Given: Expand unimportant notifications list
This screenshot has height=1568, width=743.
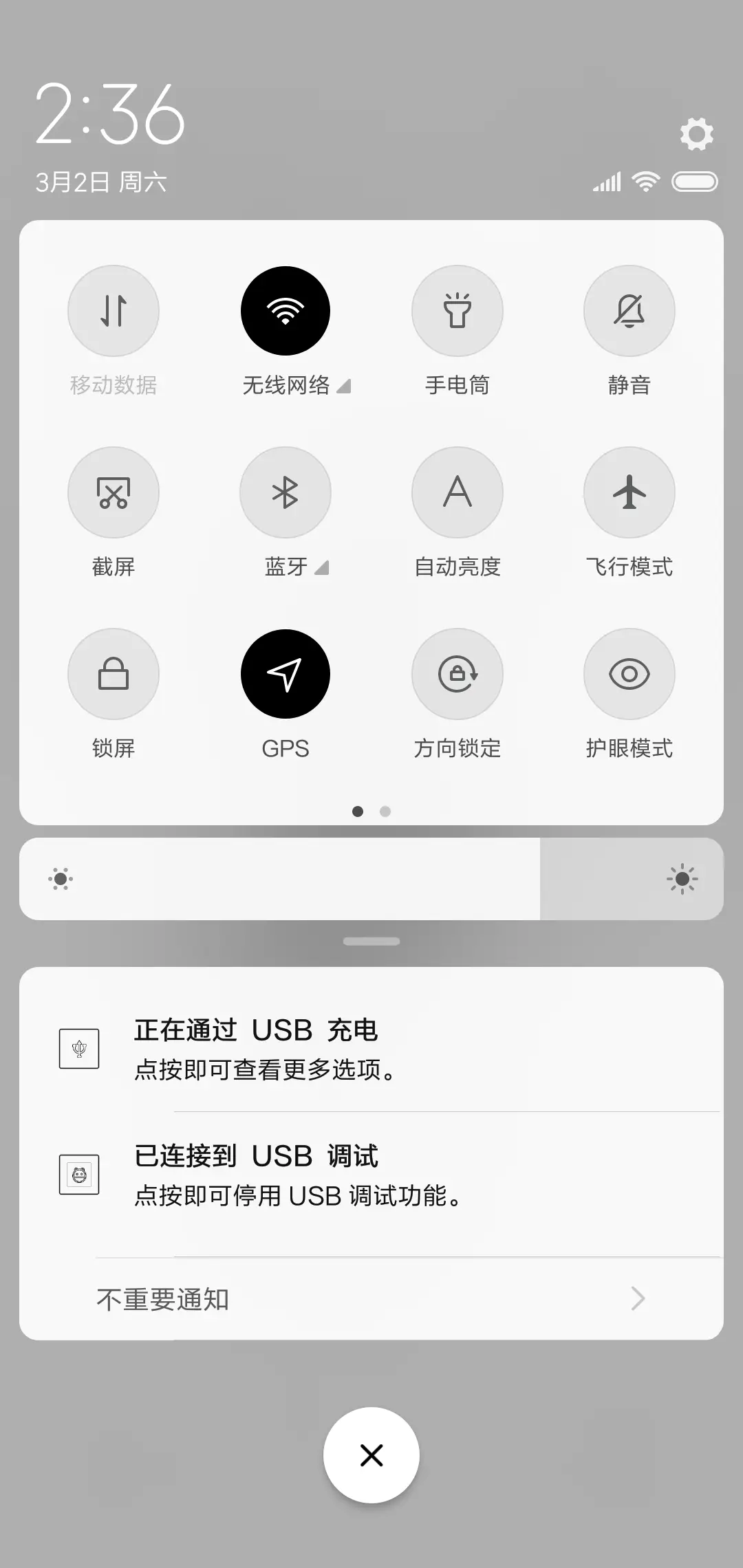Looking at the screenshot, I should 371,1298.
